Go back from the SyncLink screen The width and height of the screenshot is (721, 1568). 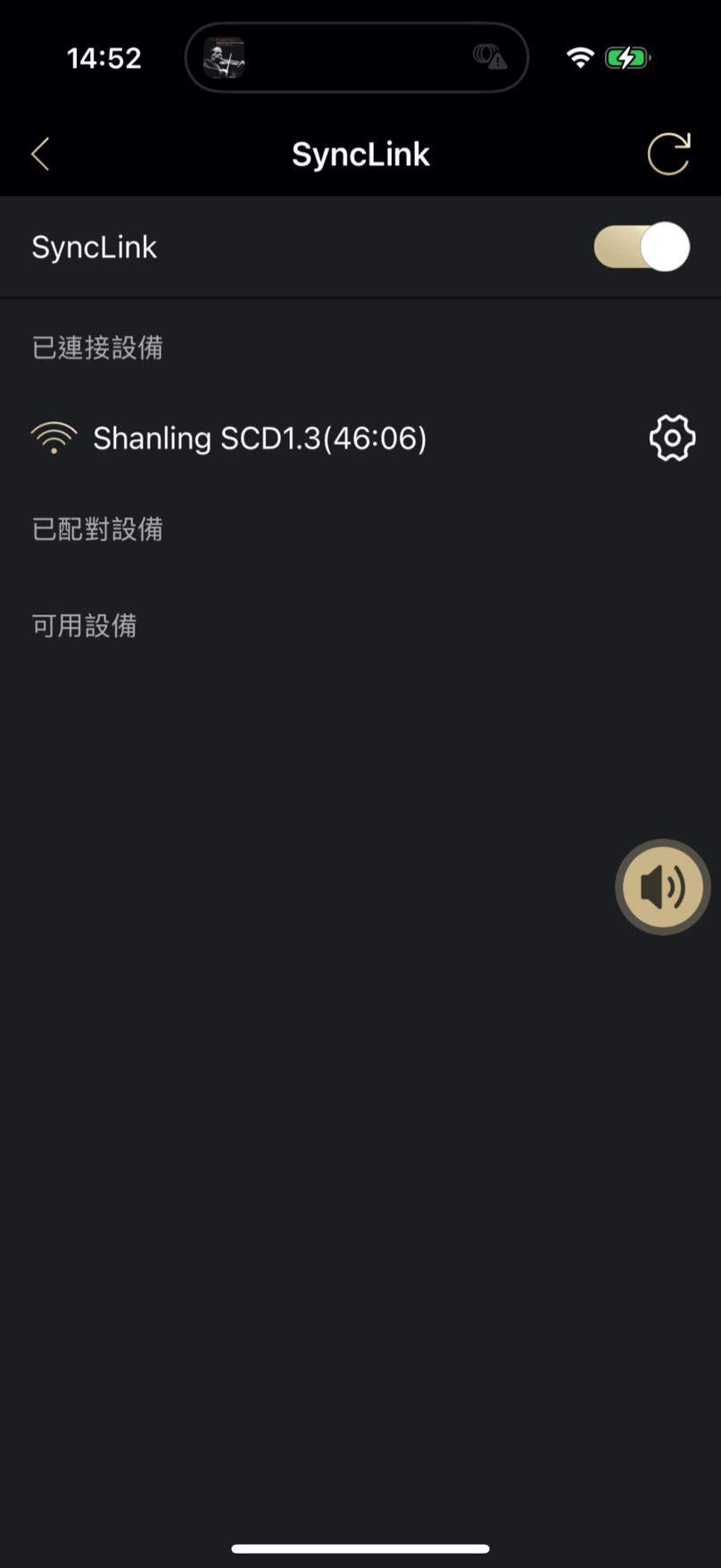pyautogui.click(x=40, y=154)
